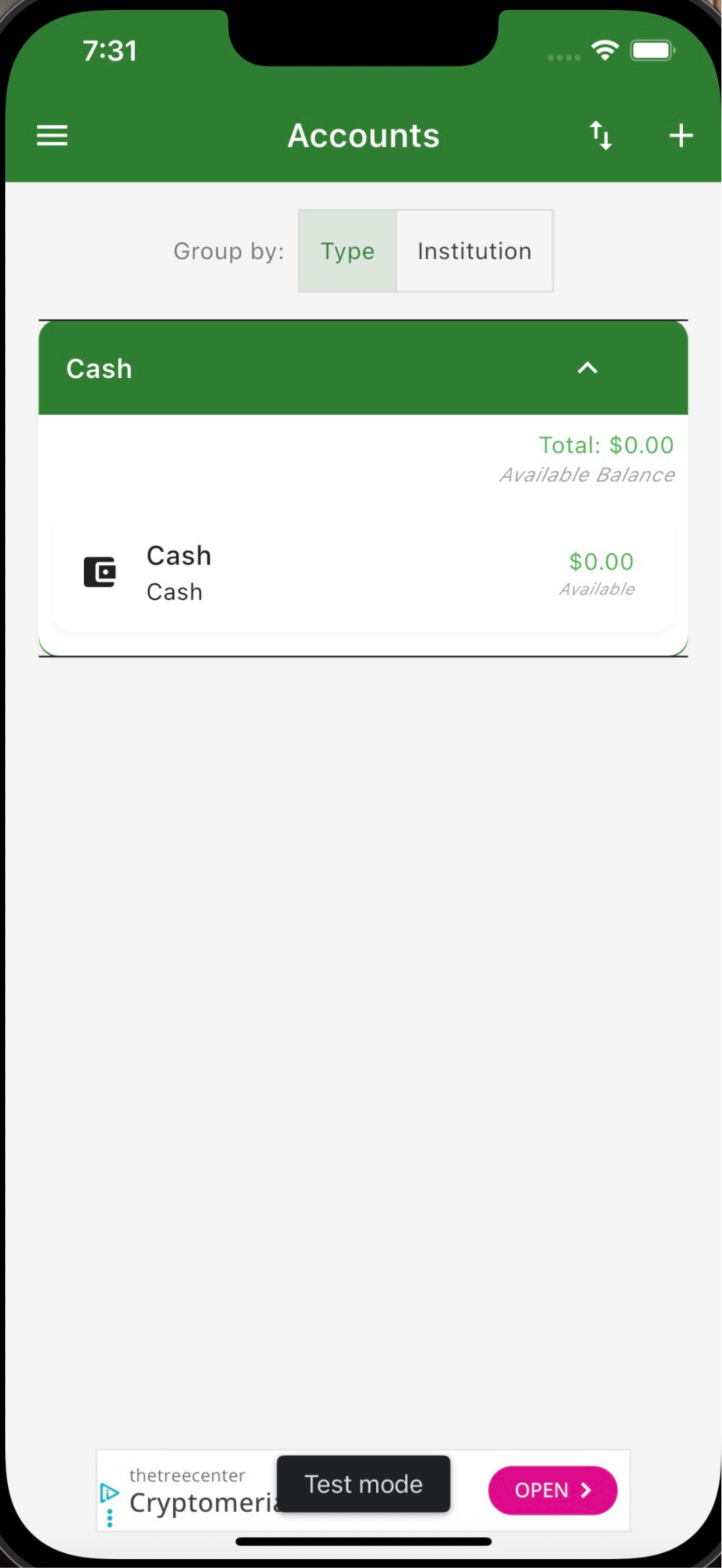Open the navigation drawer menu
This screenshot has width=722, height=1568.
[x=52, y=135]
